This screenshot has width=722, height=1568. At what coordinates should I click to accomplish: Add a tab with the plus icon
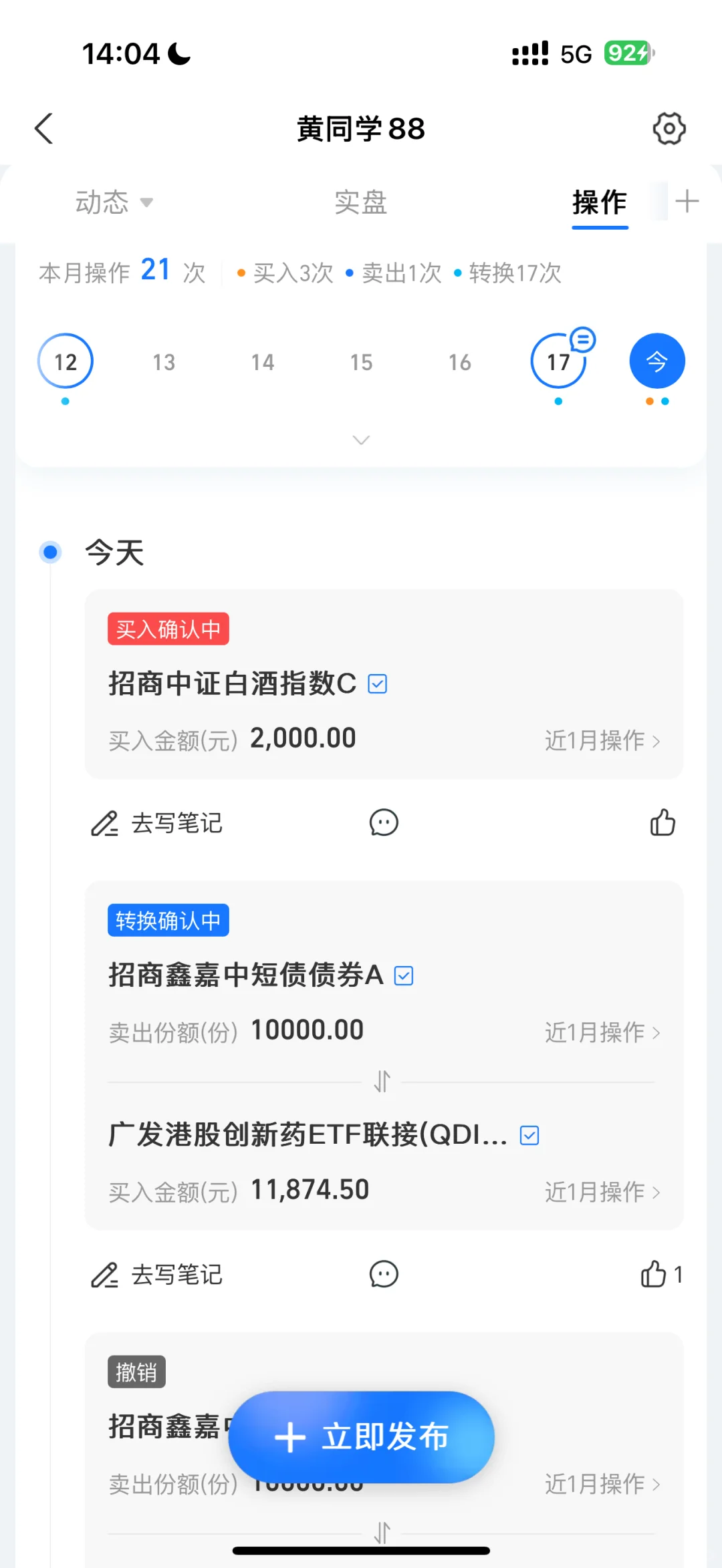point(687,201)
